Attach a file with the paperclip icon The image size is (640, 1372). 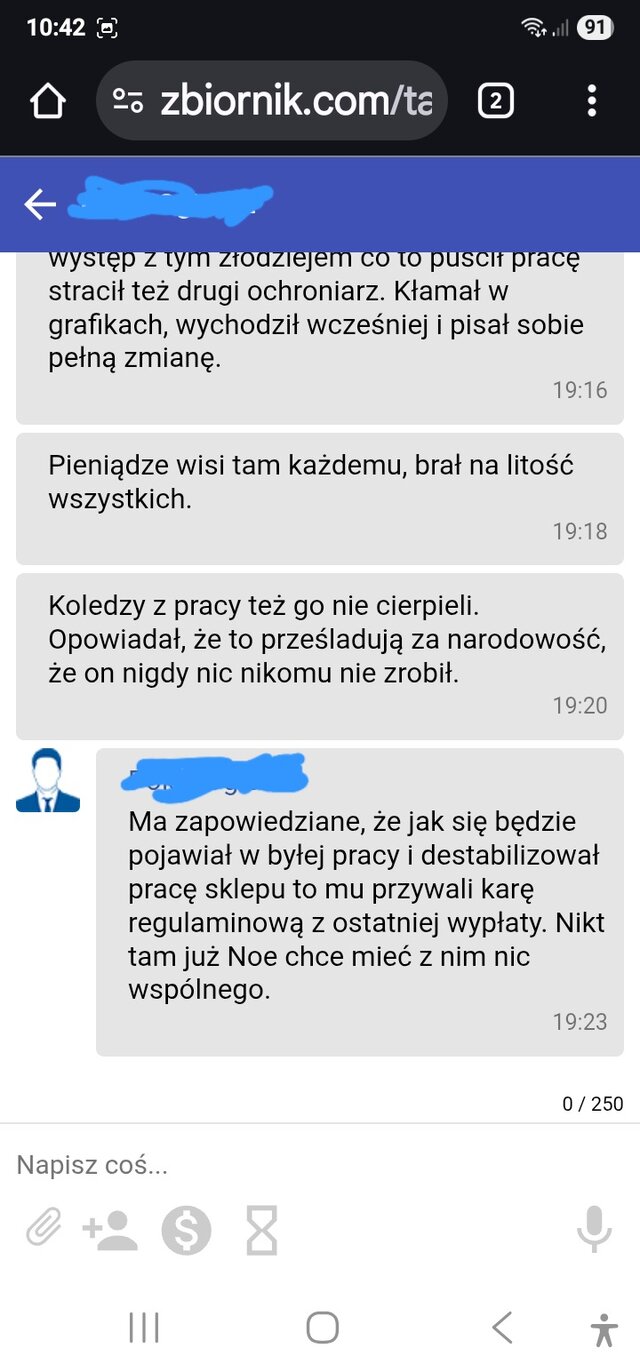(x=43, y=1229)
